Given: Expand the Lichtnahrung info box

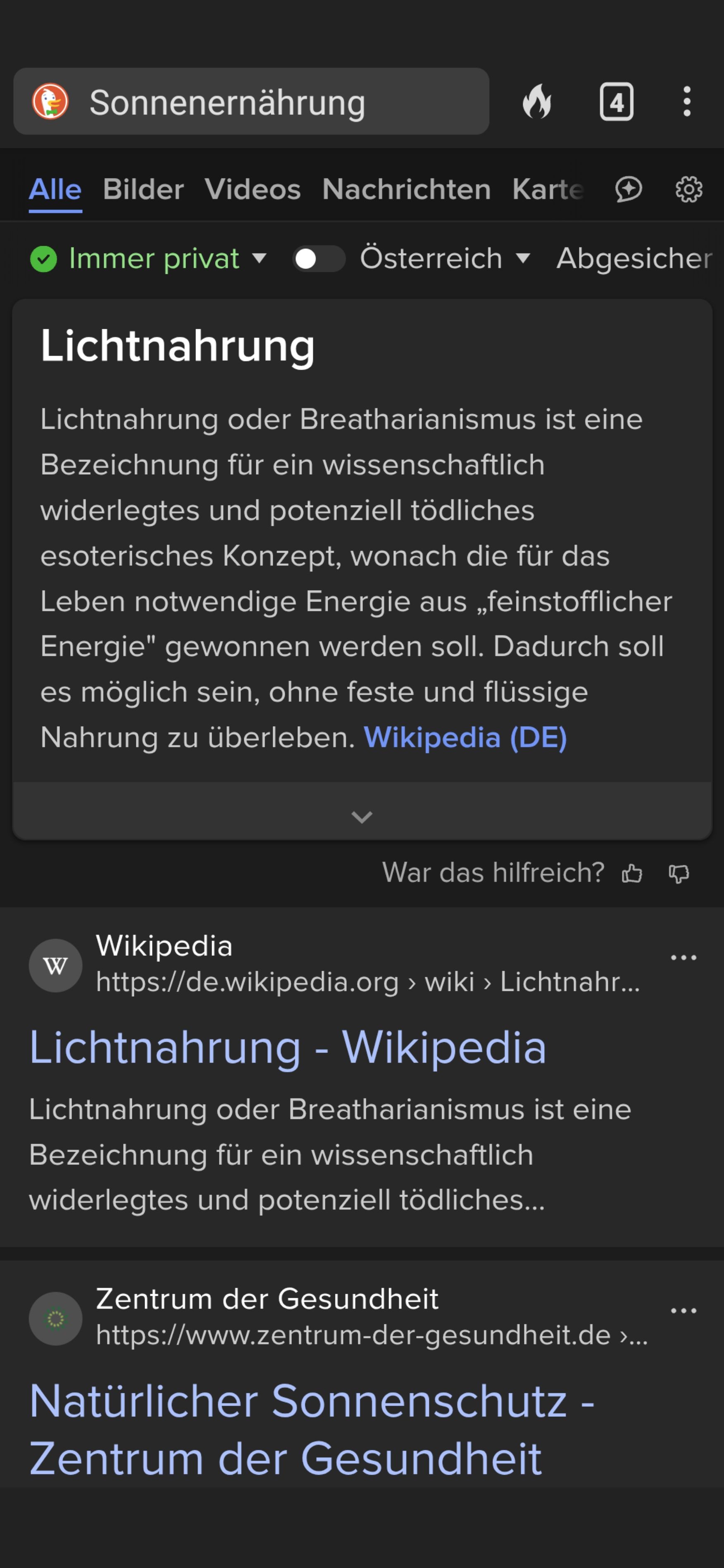Looking at the screenshot, I should pos(362,817).
